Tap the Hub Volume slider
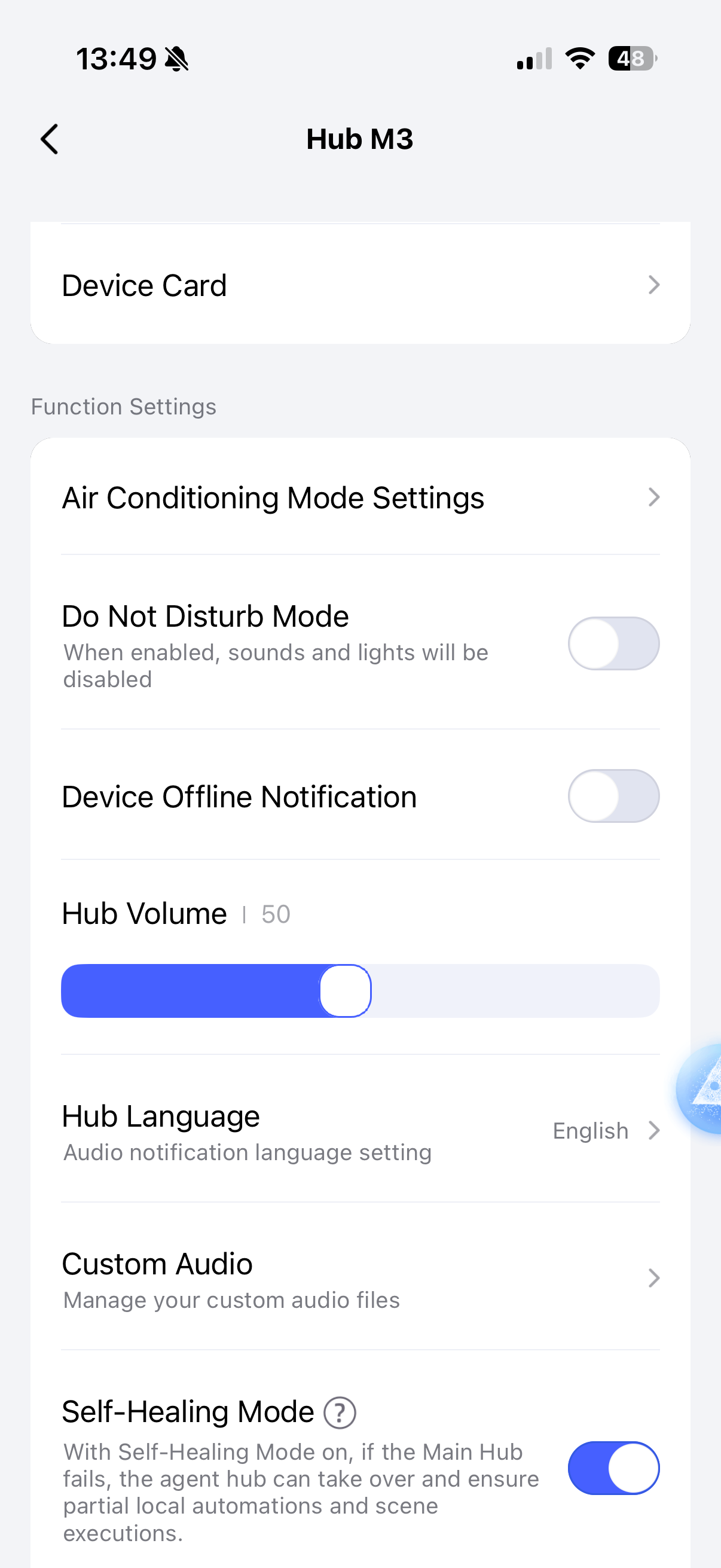The width and height of the screenshot is (721, 1568). click(x=360, y=990)
